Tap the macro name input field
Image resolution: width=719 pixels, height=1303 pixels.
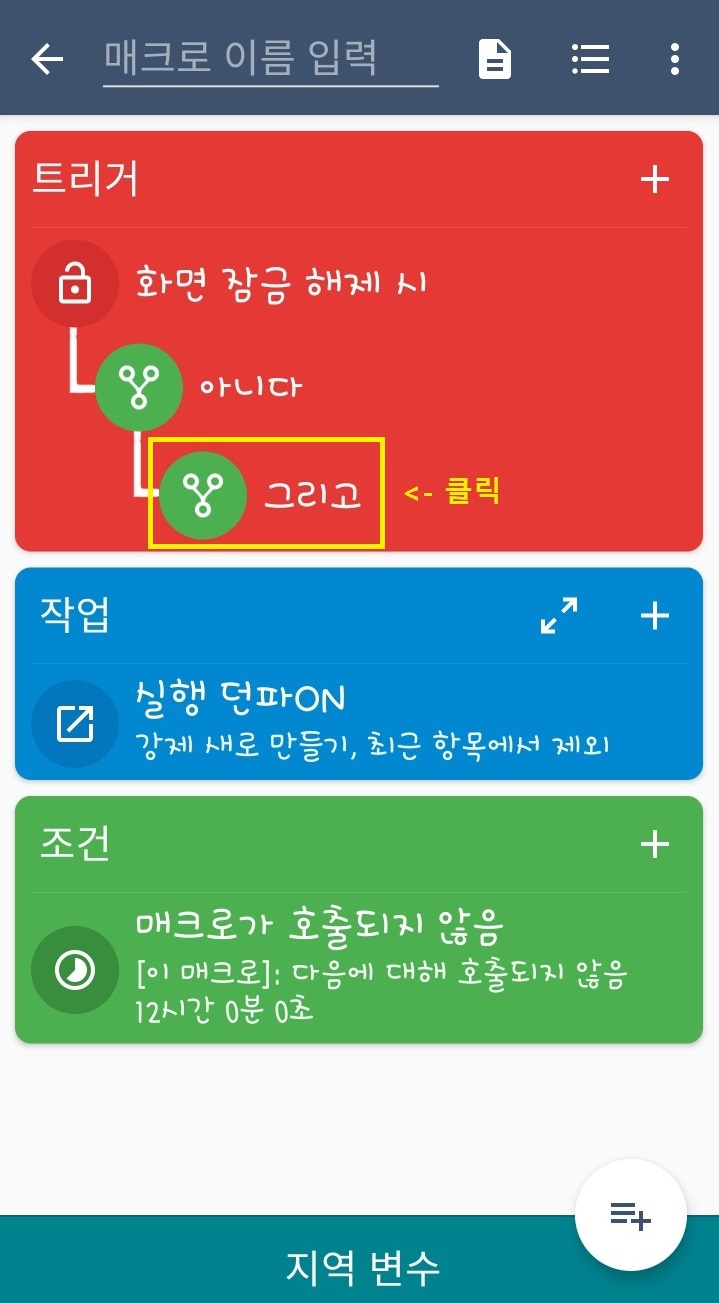click(270, 59)
